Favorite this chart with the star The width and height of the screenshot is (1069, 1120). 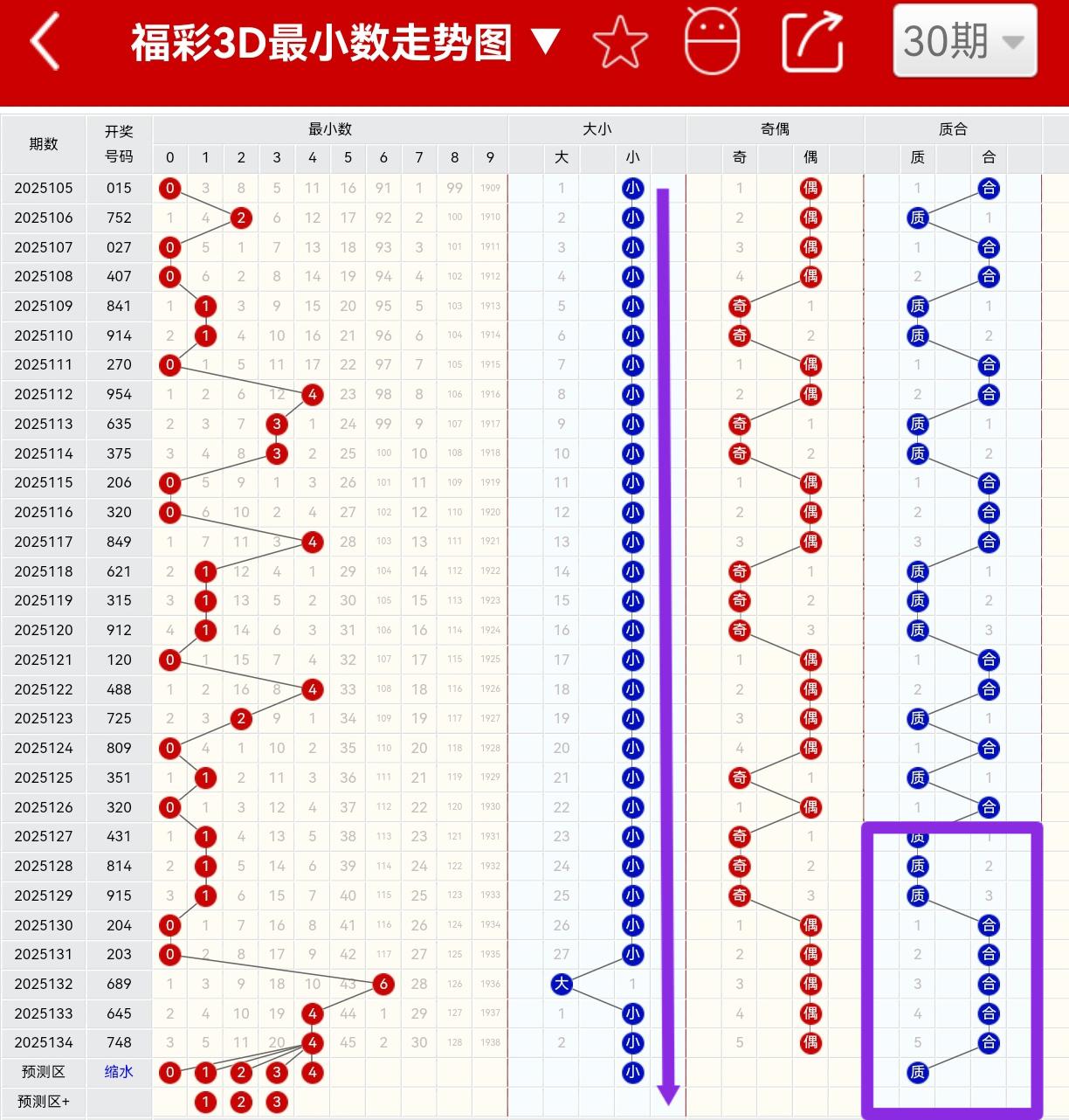(x=619, y=42)
